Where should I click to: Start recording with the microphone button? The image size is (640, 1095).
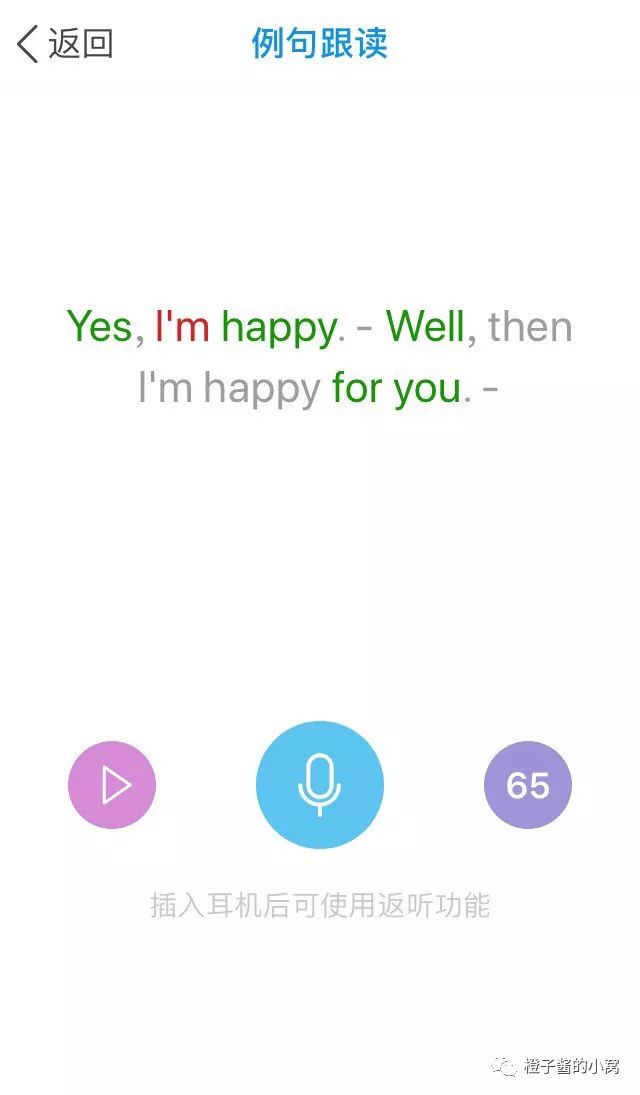320,785
